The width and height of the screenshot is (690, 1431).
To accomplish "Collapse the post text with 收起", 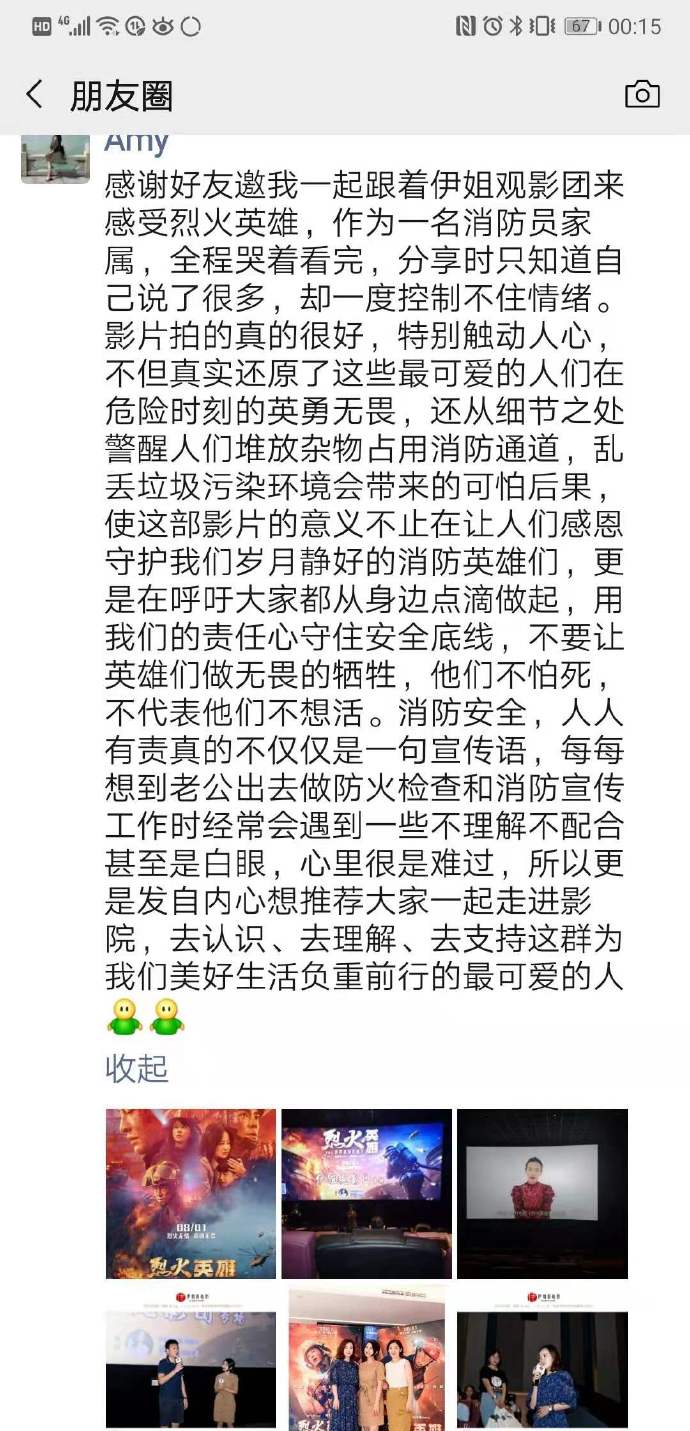I will 136,1068.
